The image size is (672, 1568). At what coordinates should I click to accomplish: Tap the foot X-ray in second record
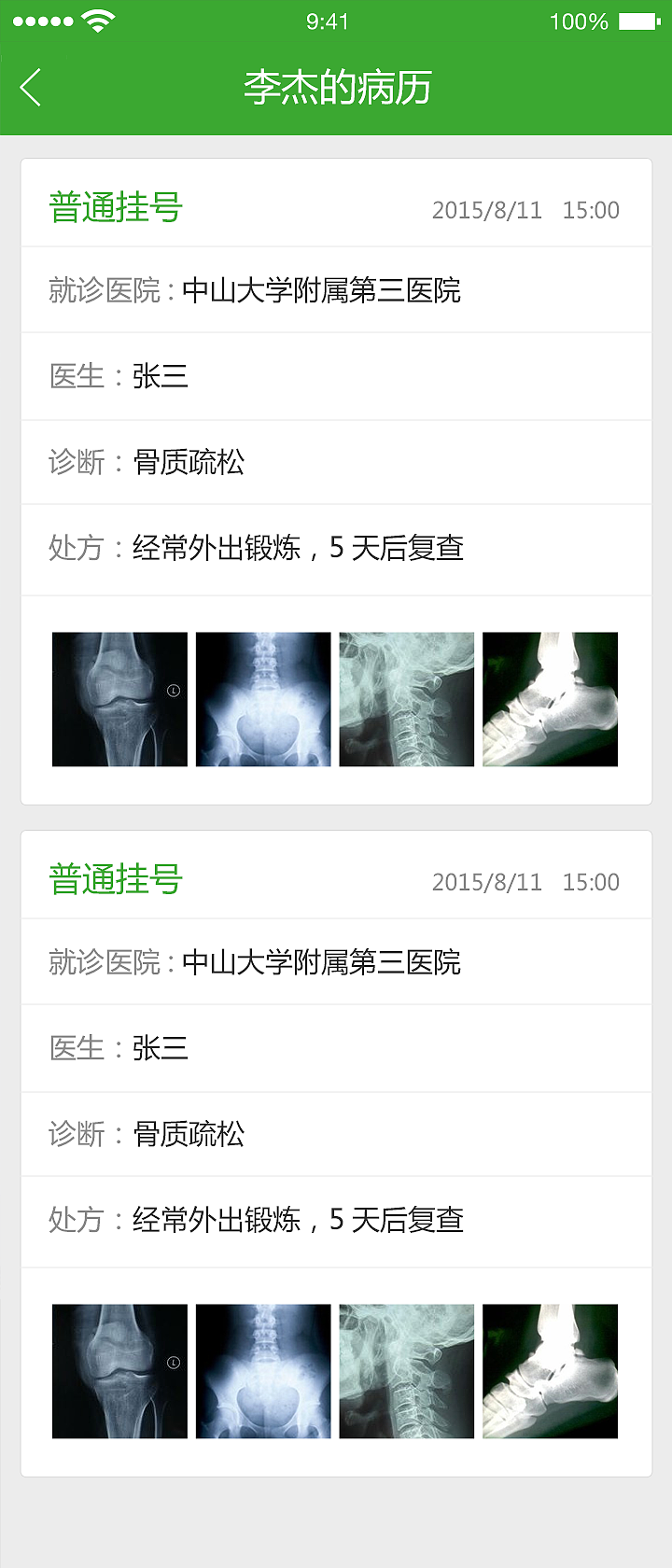pyautogui.click(x=550, y=1369)
